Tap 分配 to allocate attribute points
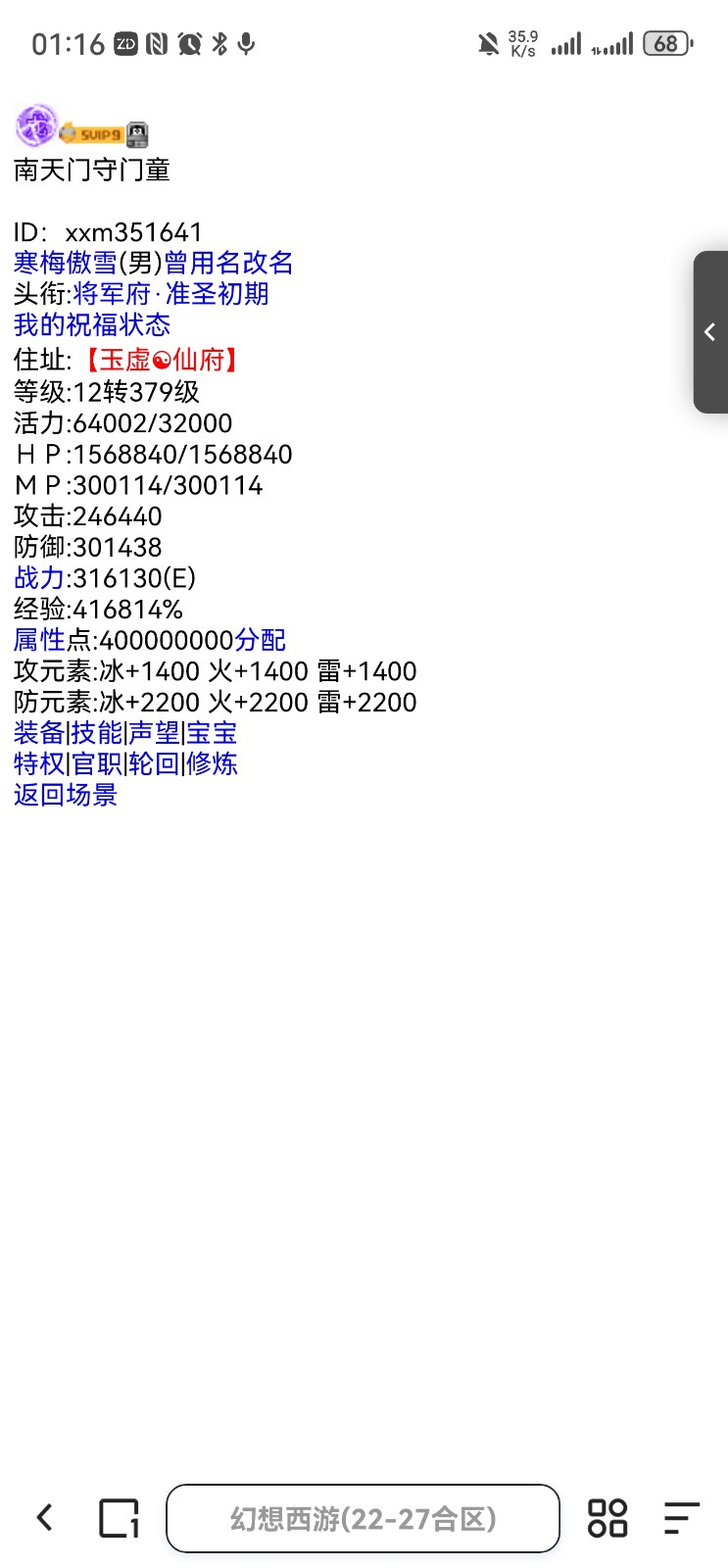 (x=261, y=641)
